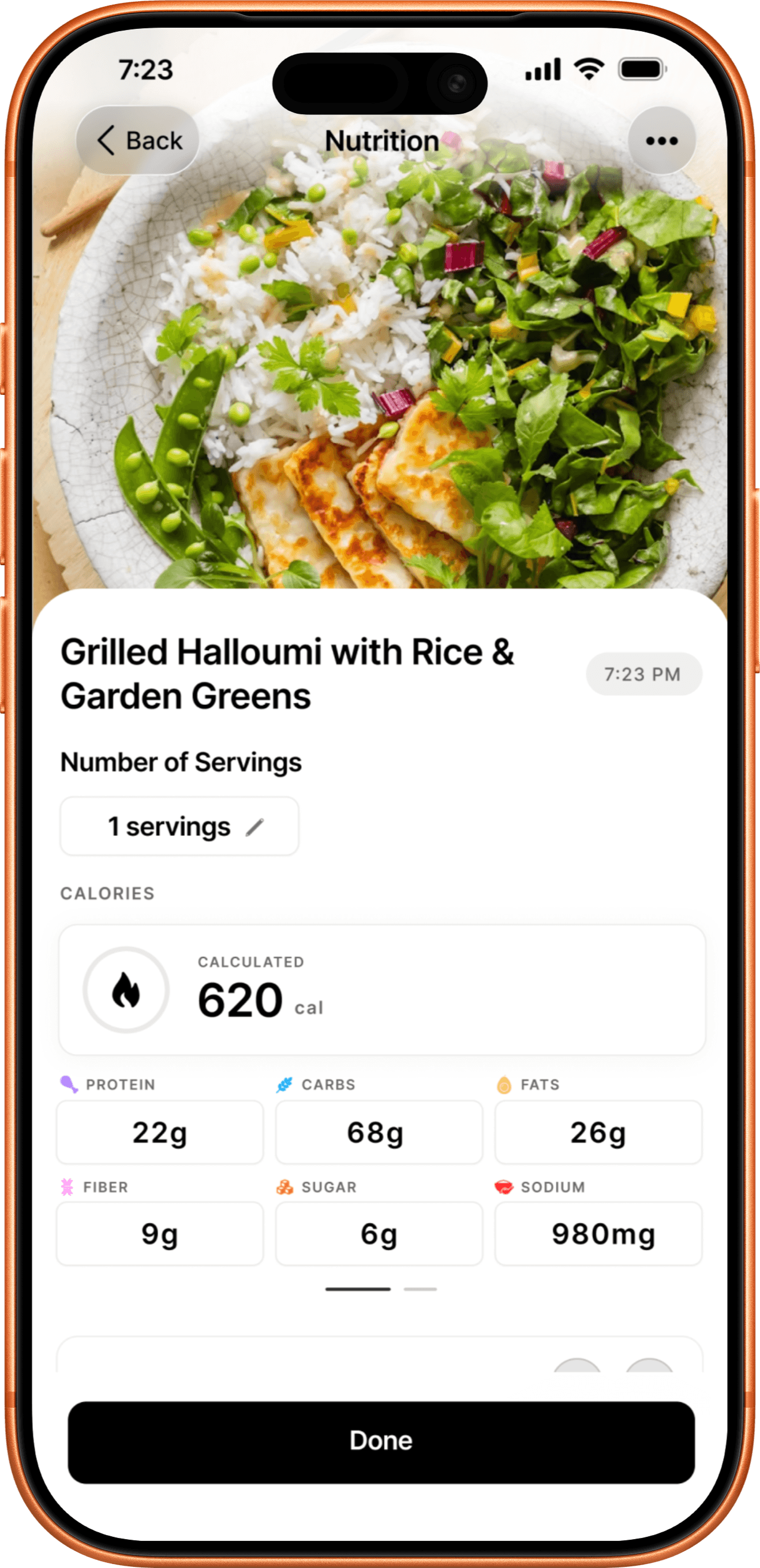Image resolution: width=760 pixels, height=1568 pixels.
Task: Tap Back to leave the Nutrition screen
Action: point(138,139)
